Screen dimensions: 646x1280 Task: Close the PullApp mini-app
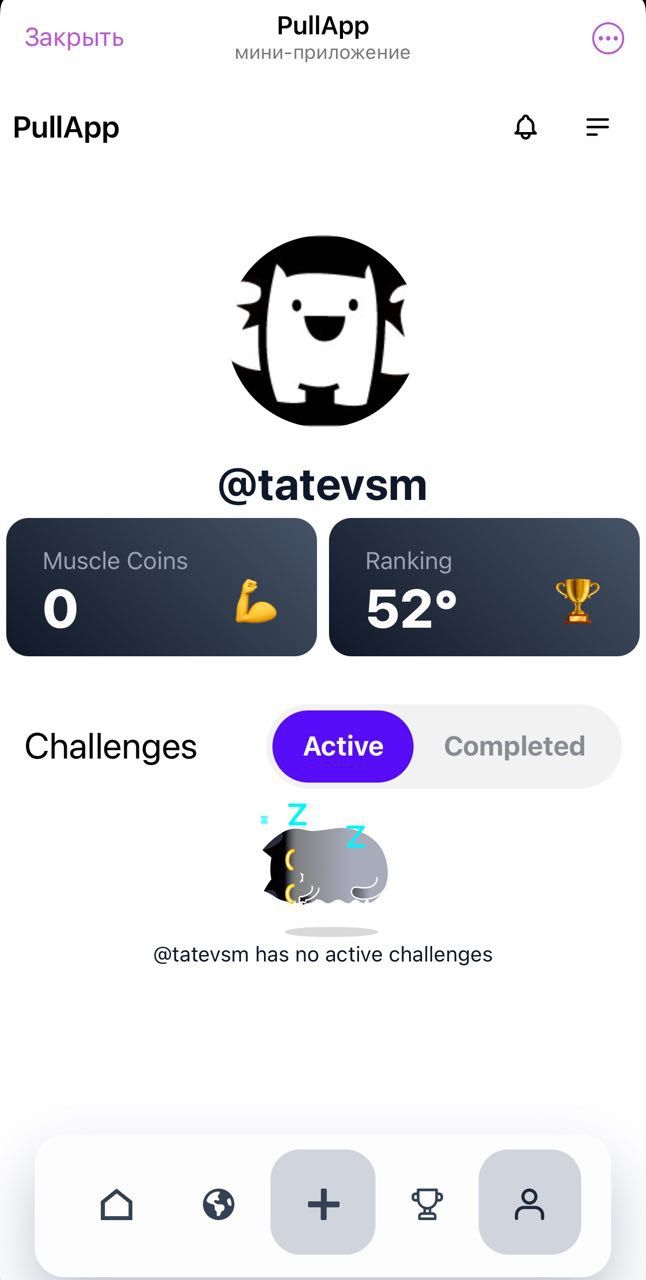click(74, 38)
